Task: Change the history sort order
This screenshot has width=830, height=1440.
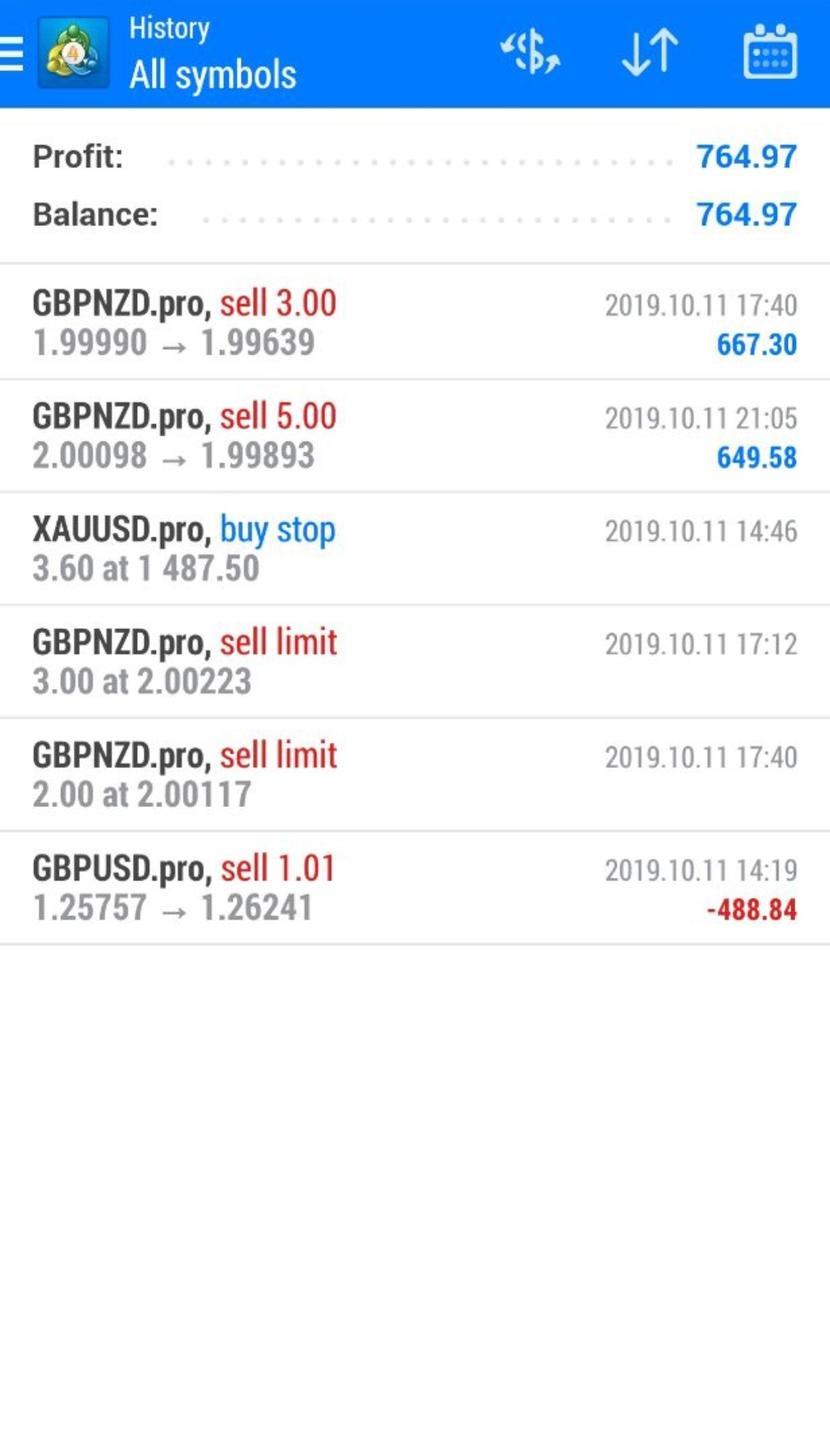Action: (650, 52)
